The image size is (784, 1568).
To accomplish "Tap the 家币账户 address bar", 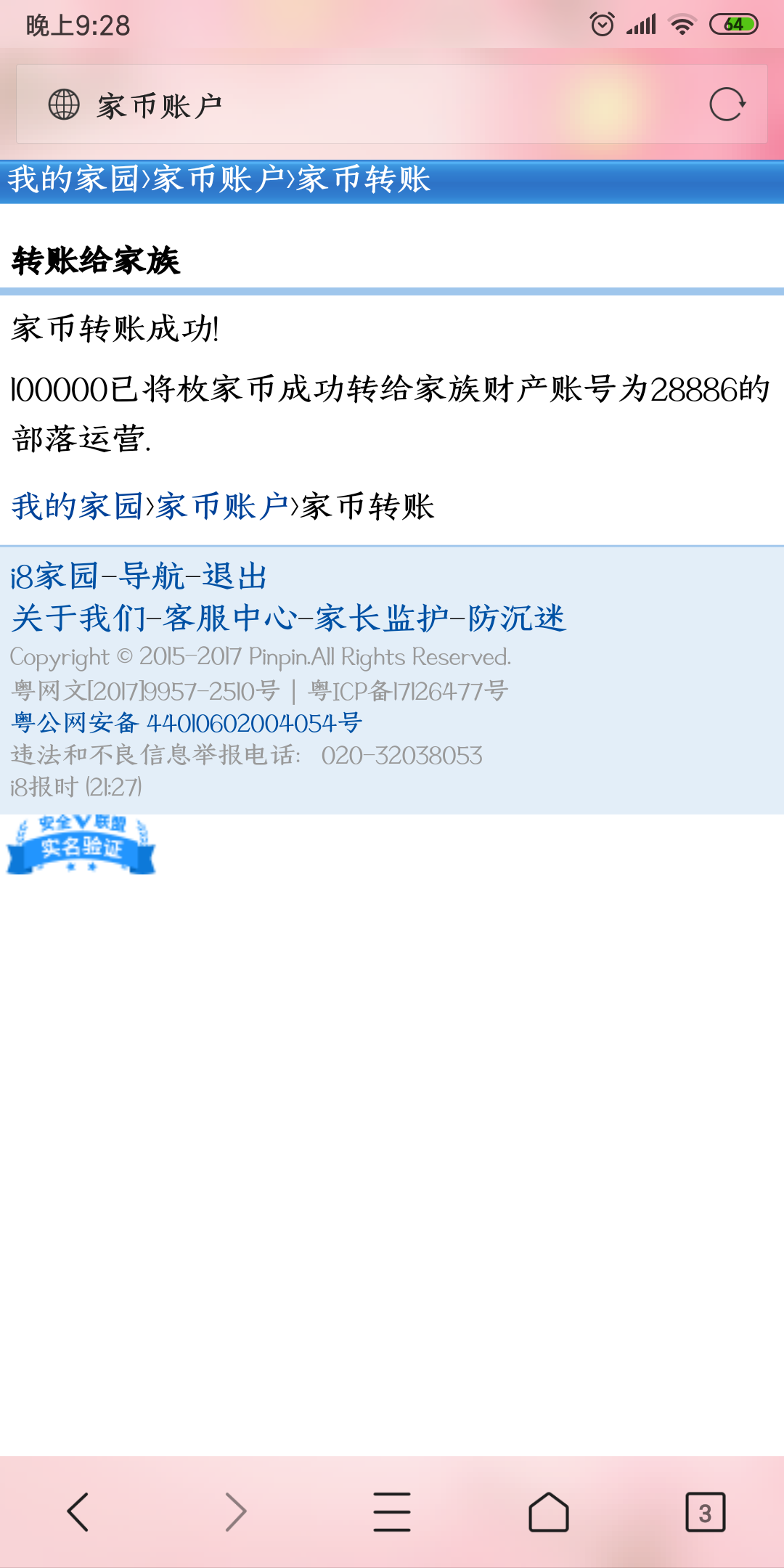I will pyautogui.click(x=363, y=105).
